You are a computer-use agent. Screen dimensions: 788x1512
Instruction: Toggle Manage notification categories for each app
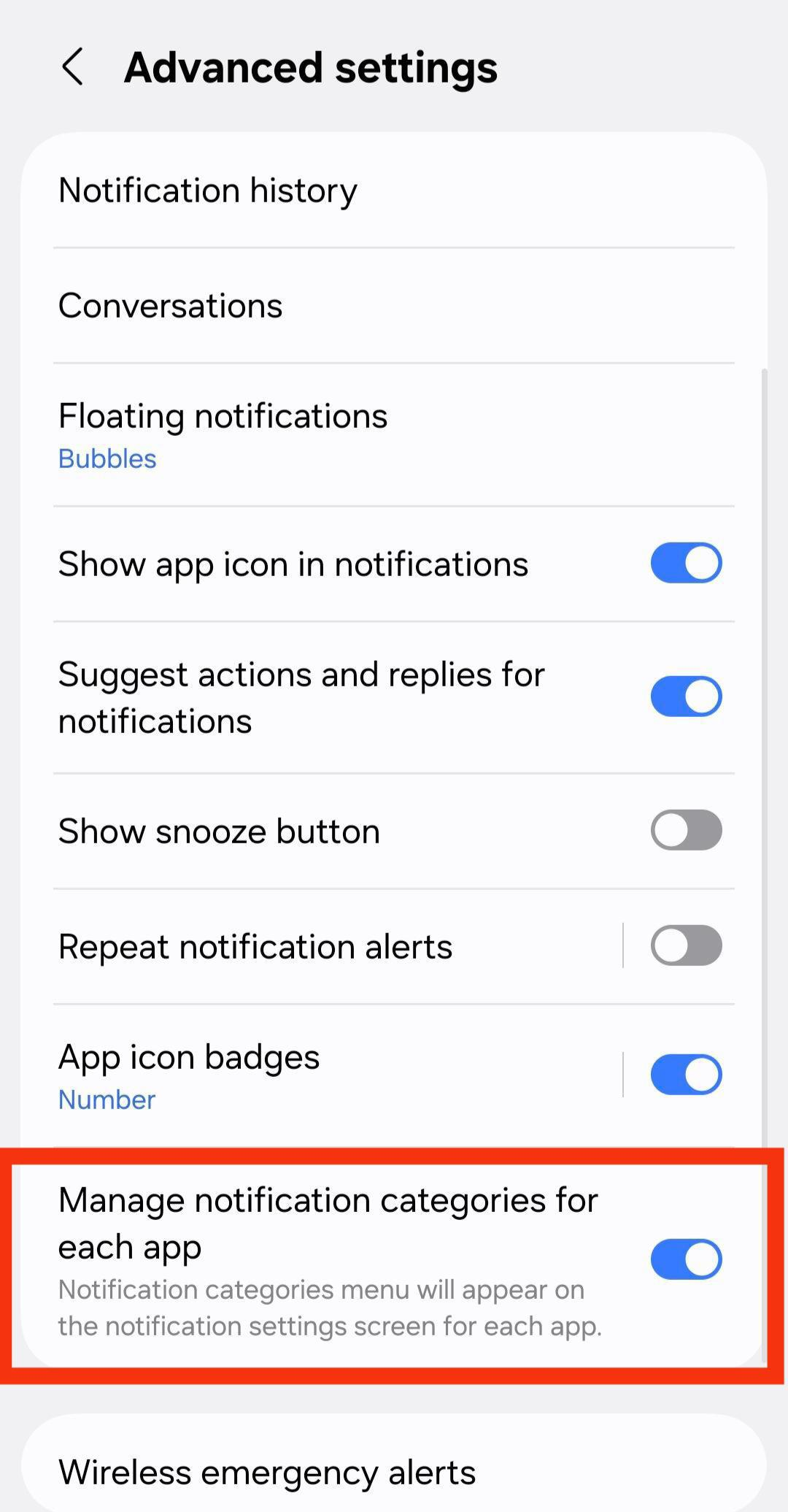pos(686,1259)
